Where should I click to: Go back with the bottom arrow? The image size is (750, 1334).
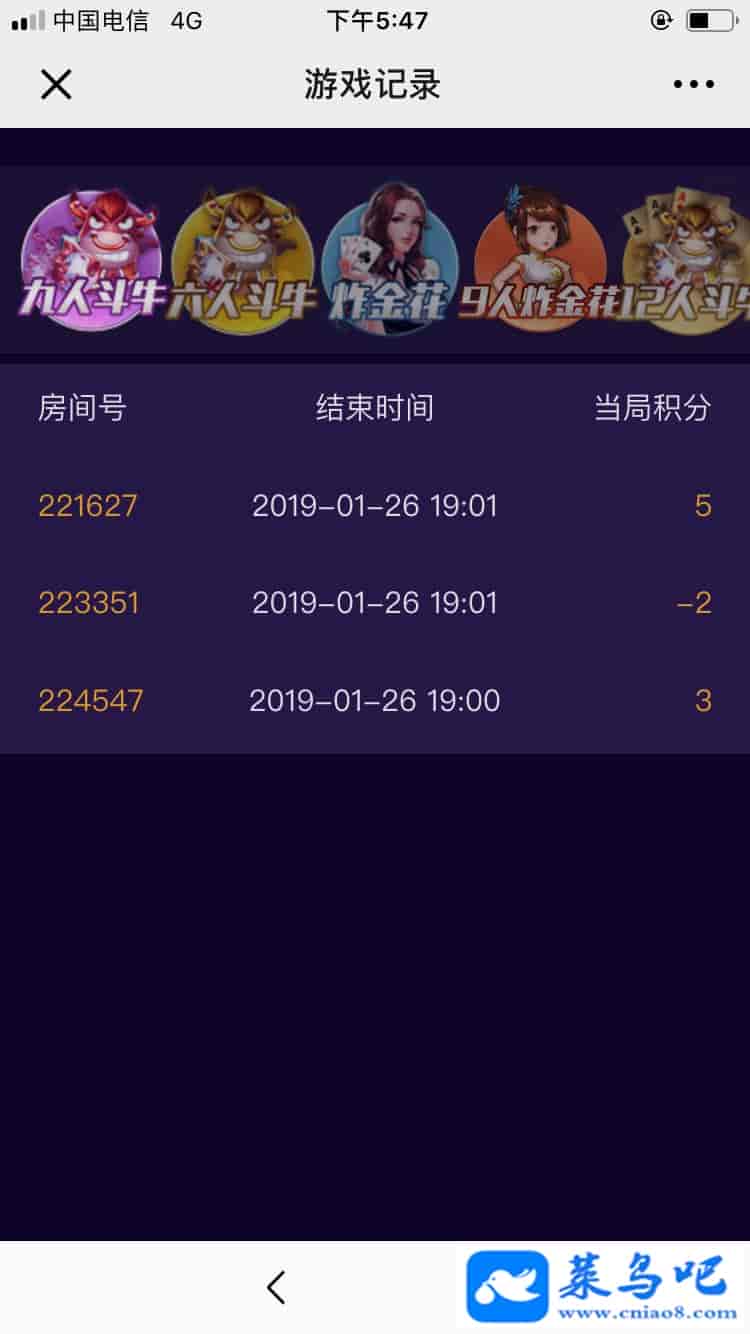tap(277, 1287)
